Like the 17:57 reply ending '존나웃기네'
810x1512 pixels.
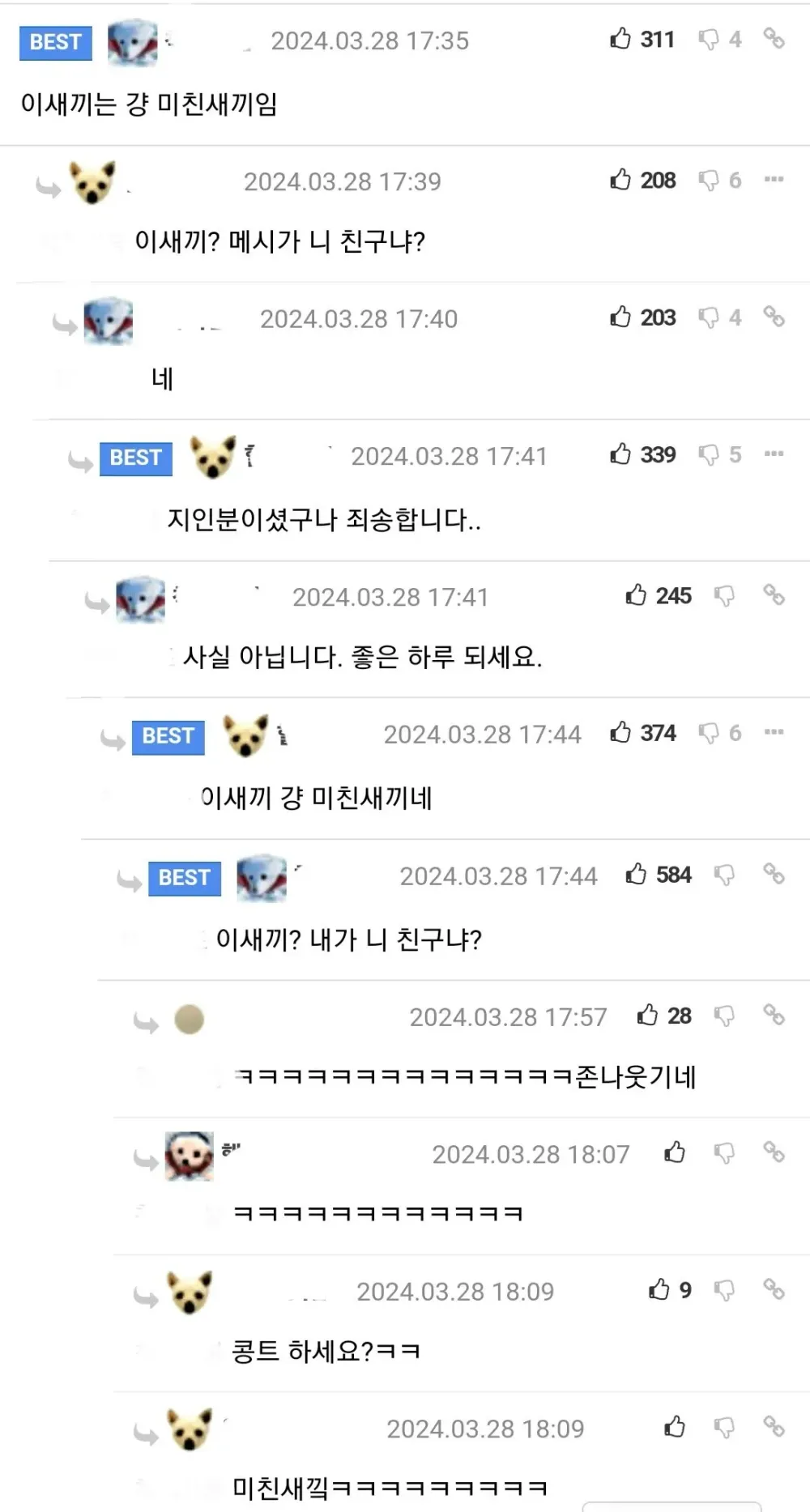(x=647, y=1016)
